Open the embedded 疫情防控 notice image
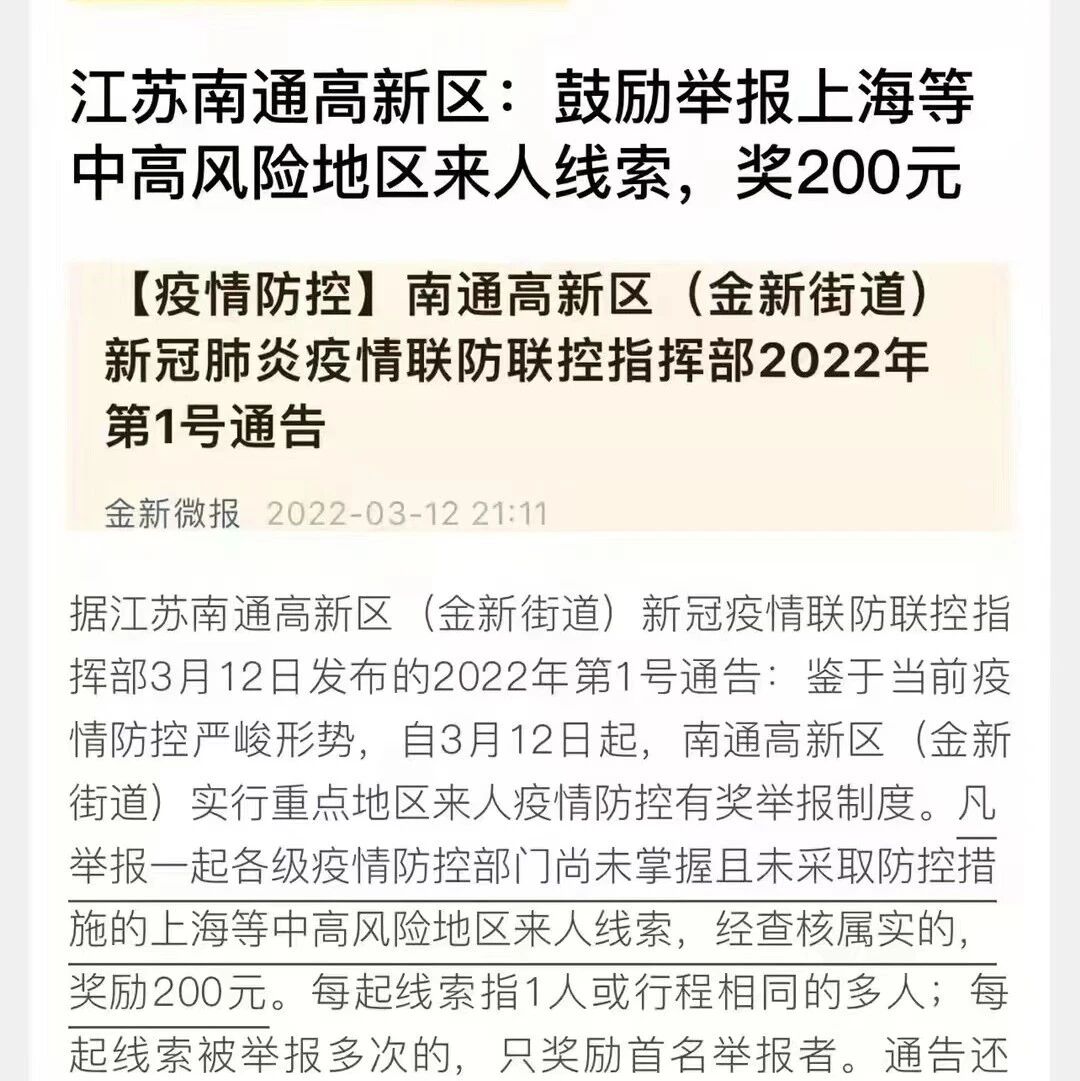The height and width of the screenshot is (1081, 1080). (x=541, y=396)
